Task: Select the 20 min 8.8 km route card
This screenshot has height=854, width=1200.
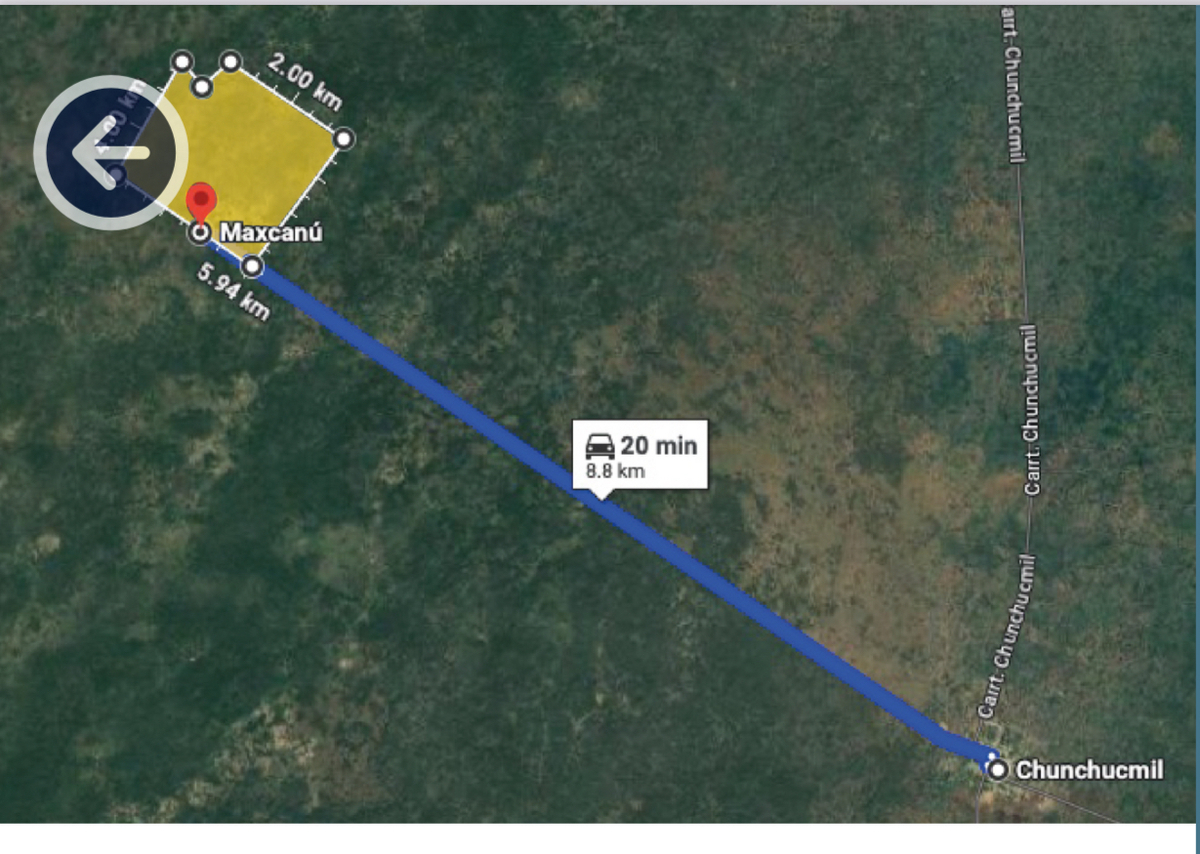Action: [640, 454]
